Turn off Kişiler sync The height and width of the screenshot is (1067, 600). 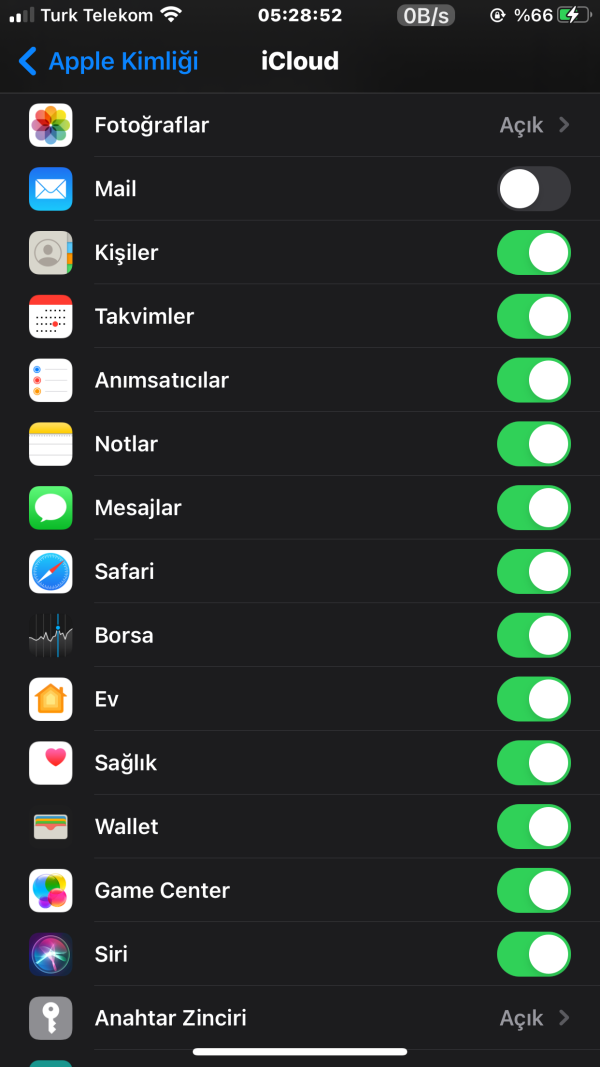click(533, 253)
